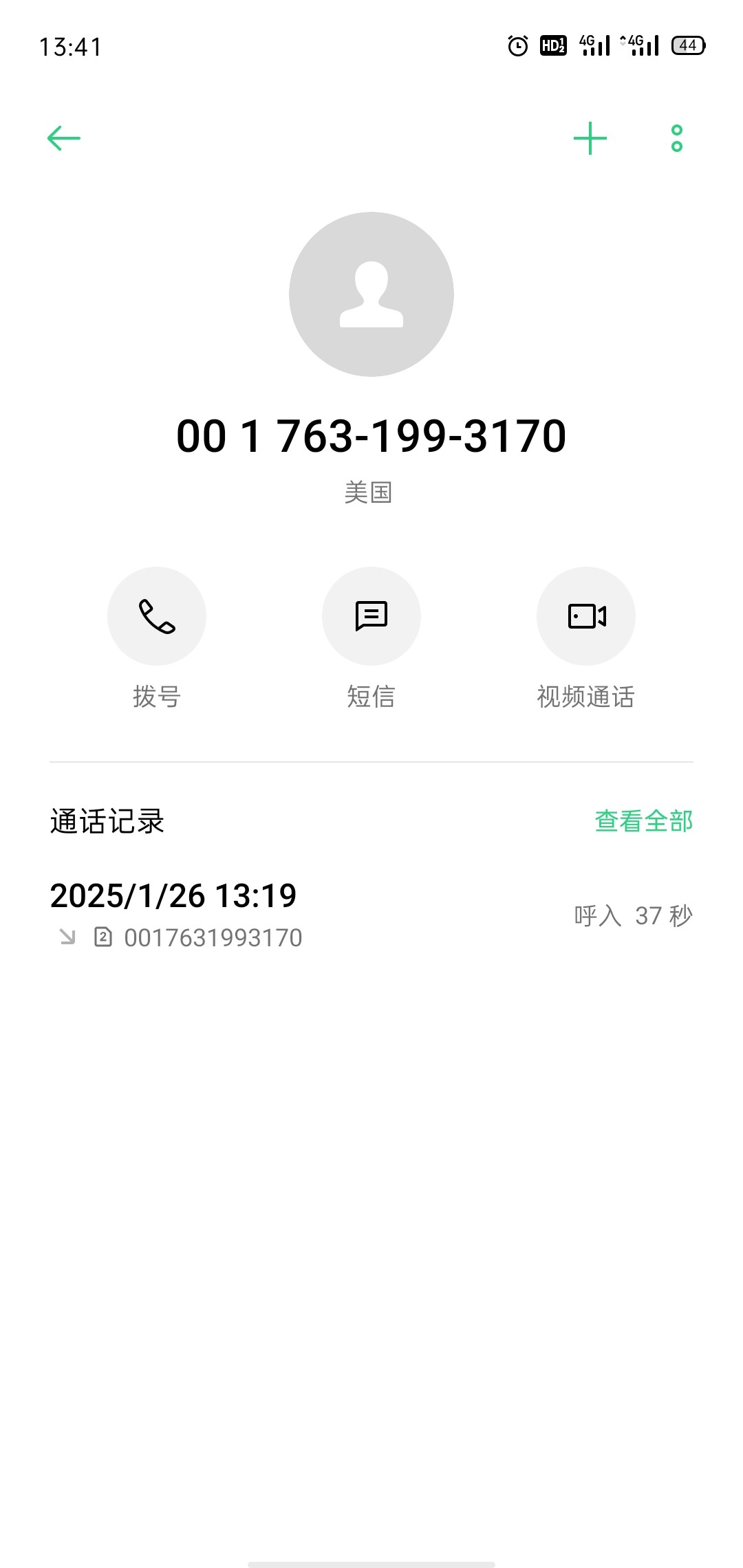Open the more options menu
The height and width of the screenshot is (1568, 743).
coord(676,138)
